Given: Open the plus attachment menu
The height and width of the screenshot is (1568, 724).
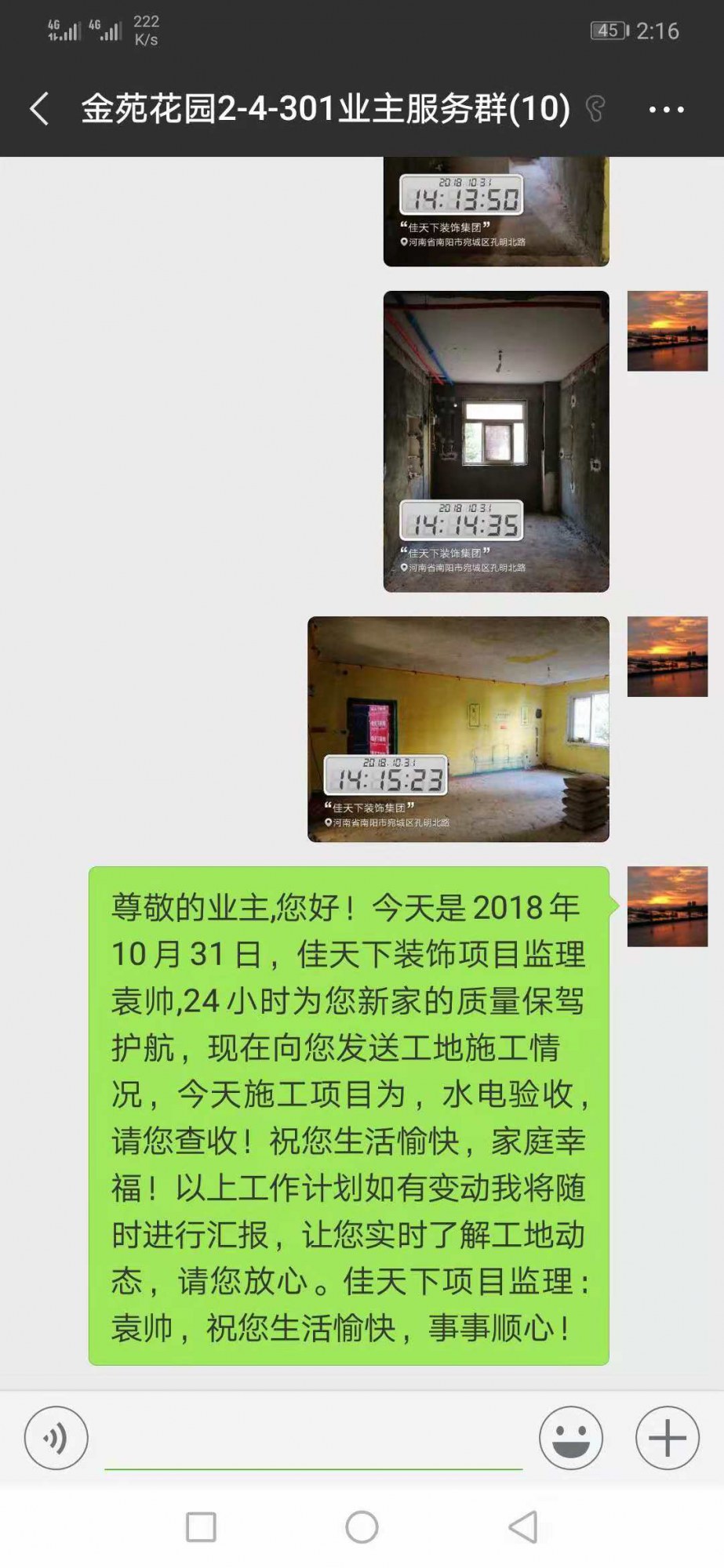Looking at the screenshot, I should (667, 1438).
